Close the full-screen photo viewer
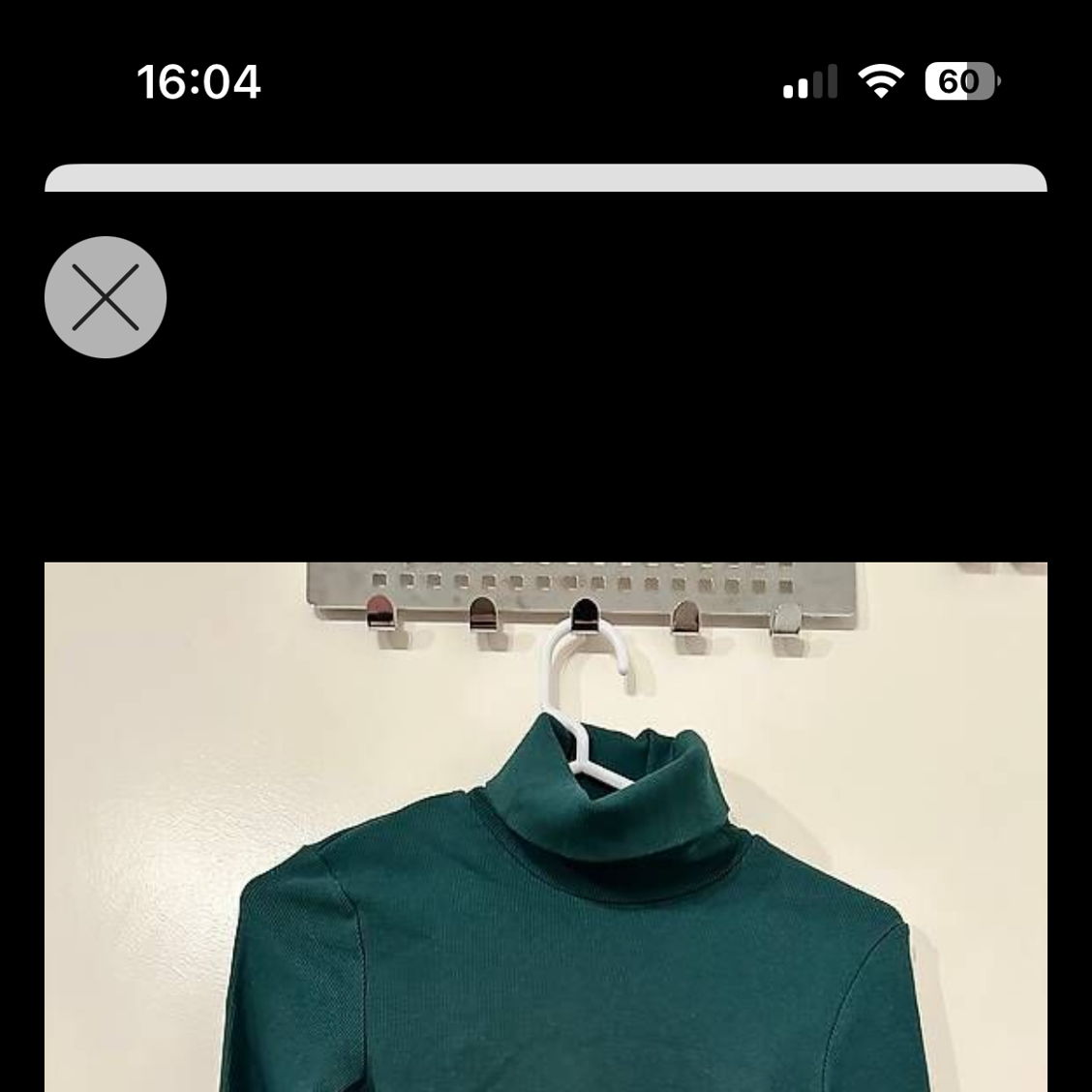Image resolution: width=1092 pixels, height=1092 pixels. tap(106, 297)
